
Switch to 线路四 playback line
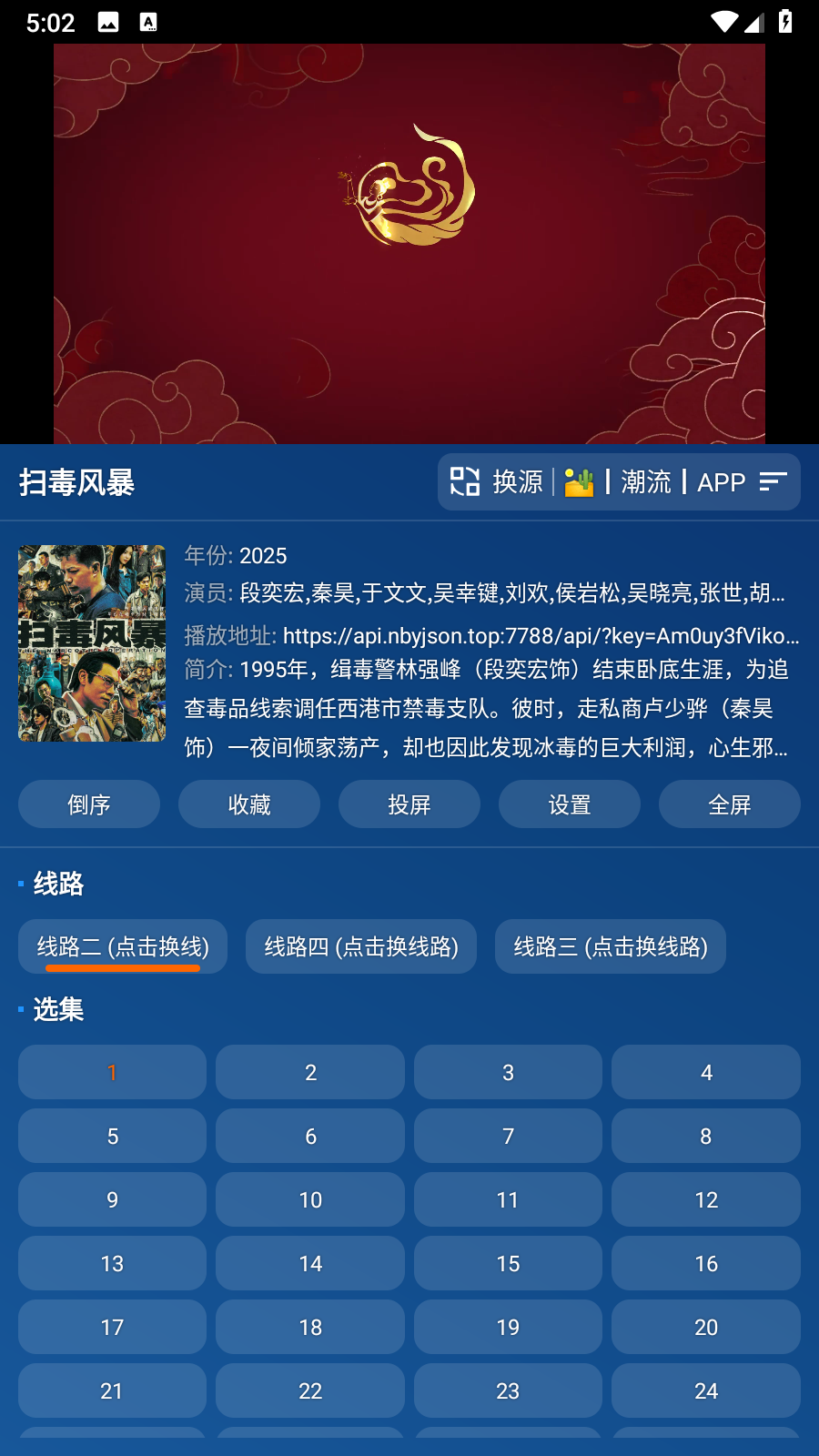[361, 946]
